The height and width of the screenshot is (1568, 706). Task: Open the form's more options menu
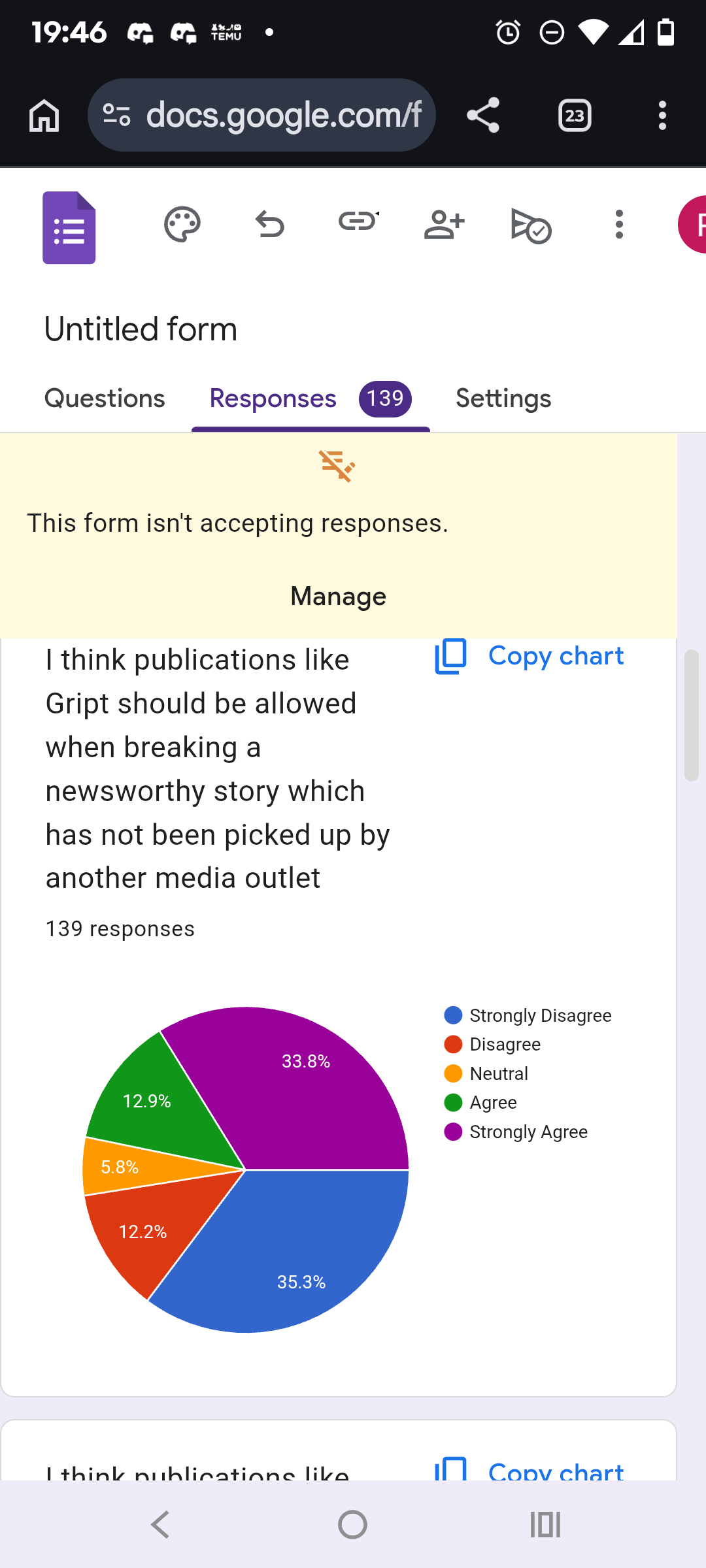click(618, 225)
